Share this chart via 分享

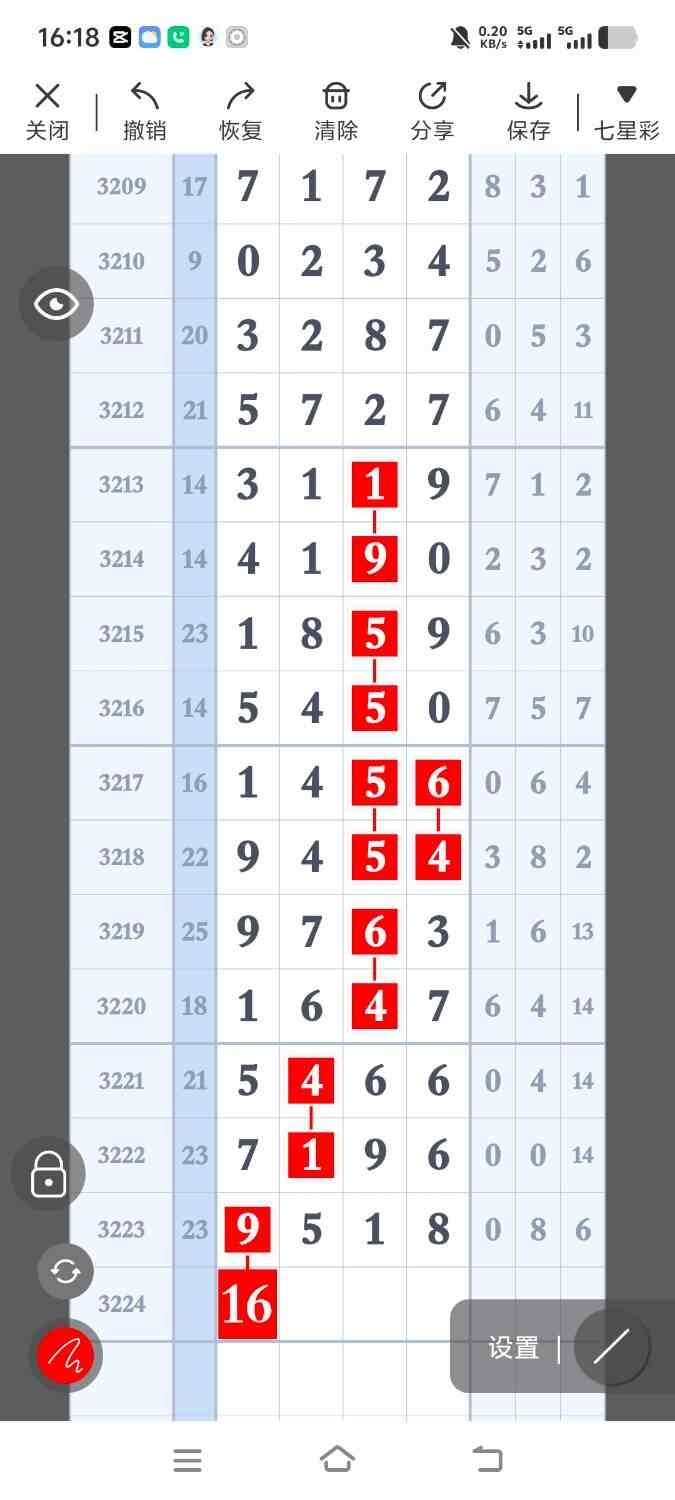click(x=432, y=110)
